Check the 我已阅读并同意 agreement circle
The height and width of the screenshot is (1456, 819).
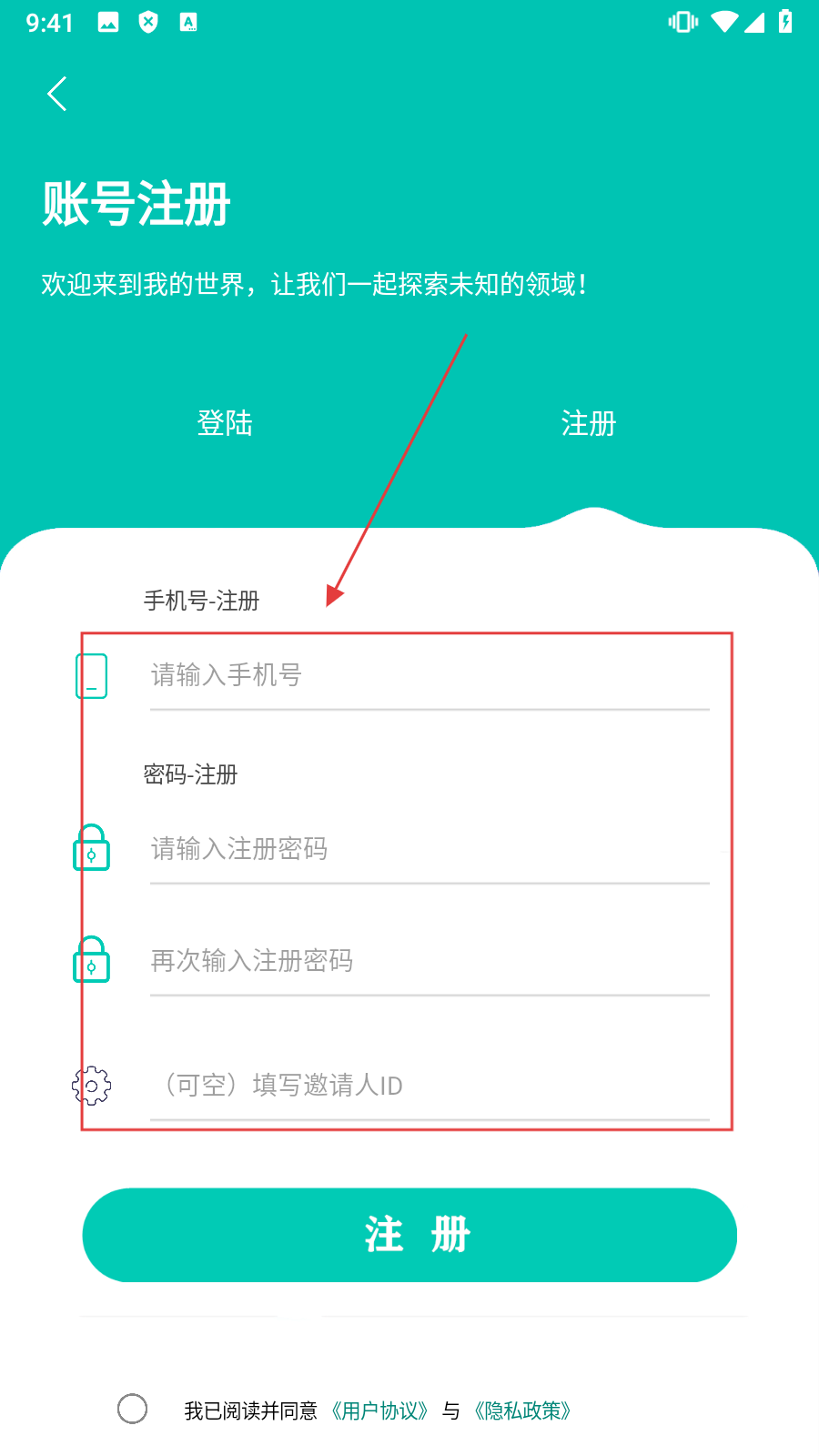[133, 1409]
